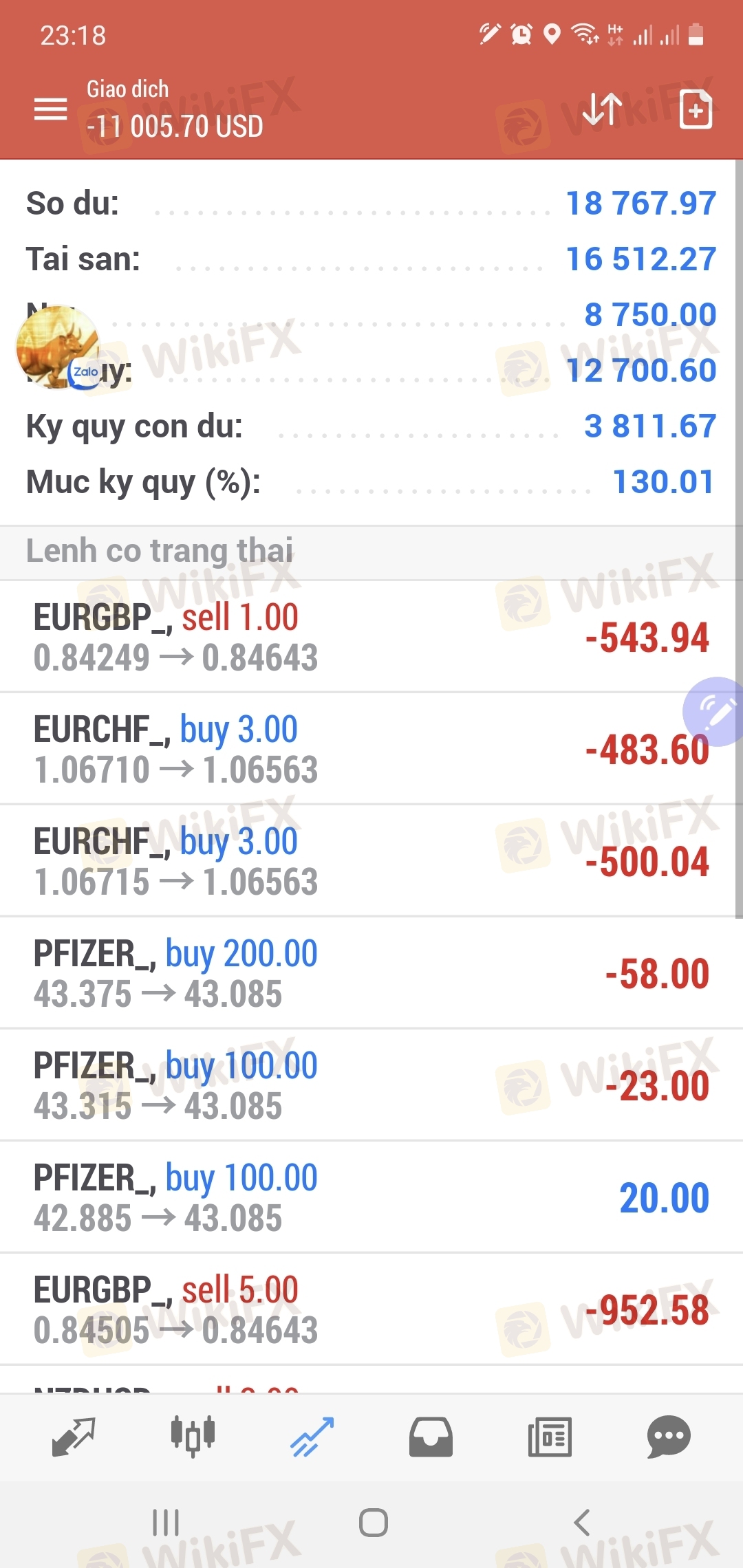Select the PFIZER buy 200.00 position
The width and height of the screenshot is (743, 1568).
pos(371,973)
